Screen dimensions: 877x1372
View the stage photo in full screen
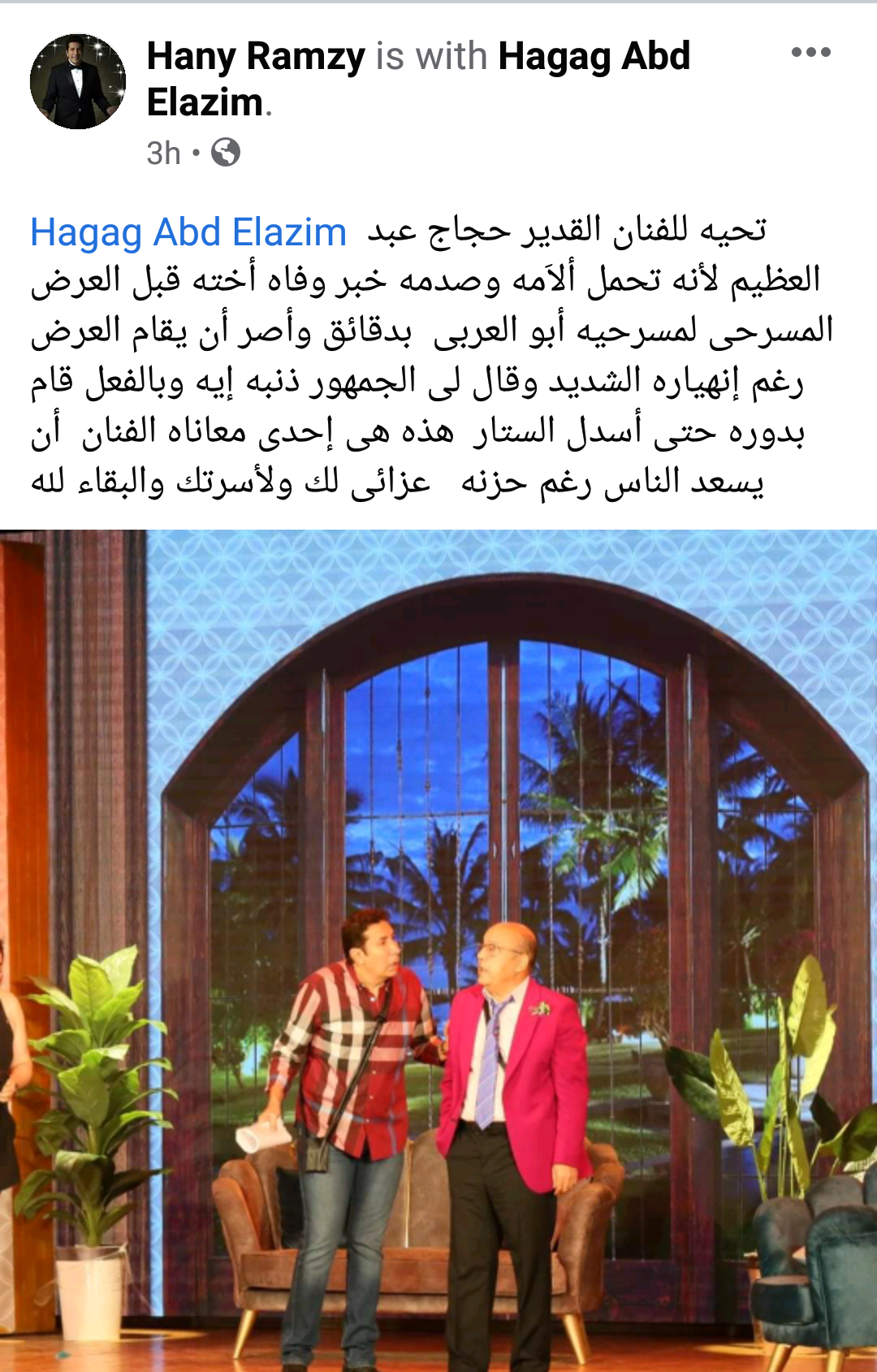pyautogui.click(x=438, y=950)
